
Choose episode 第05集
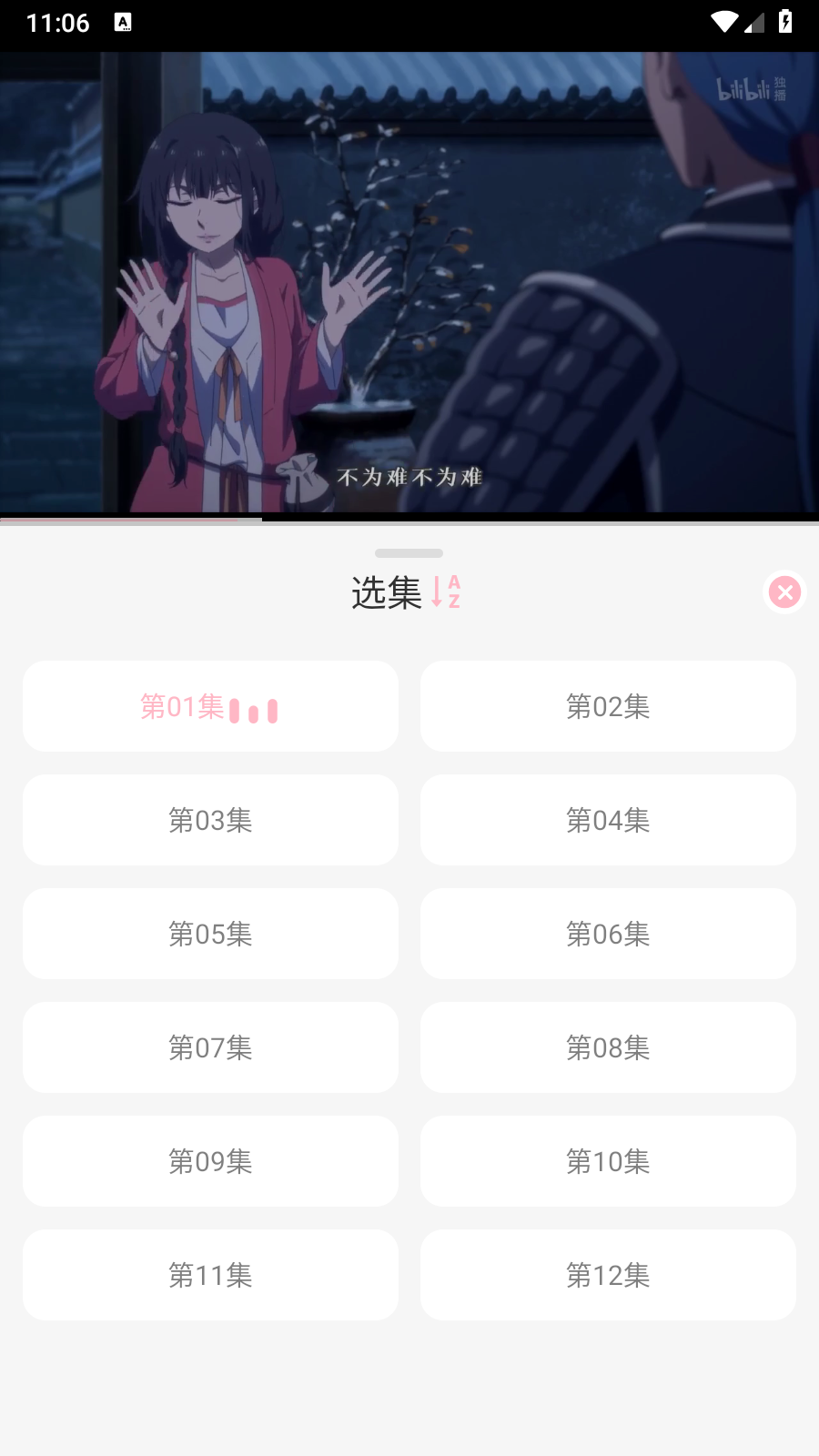[210, 934]
